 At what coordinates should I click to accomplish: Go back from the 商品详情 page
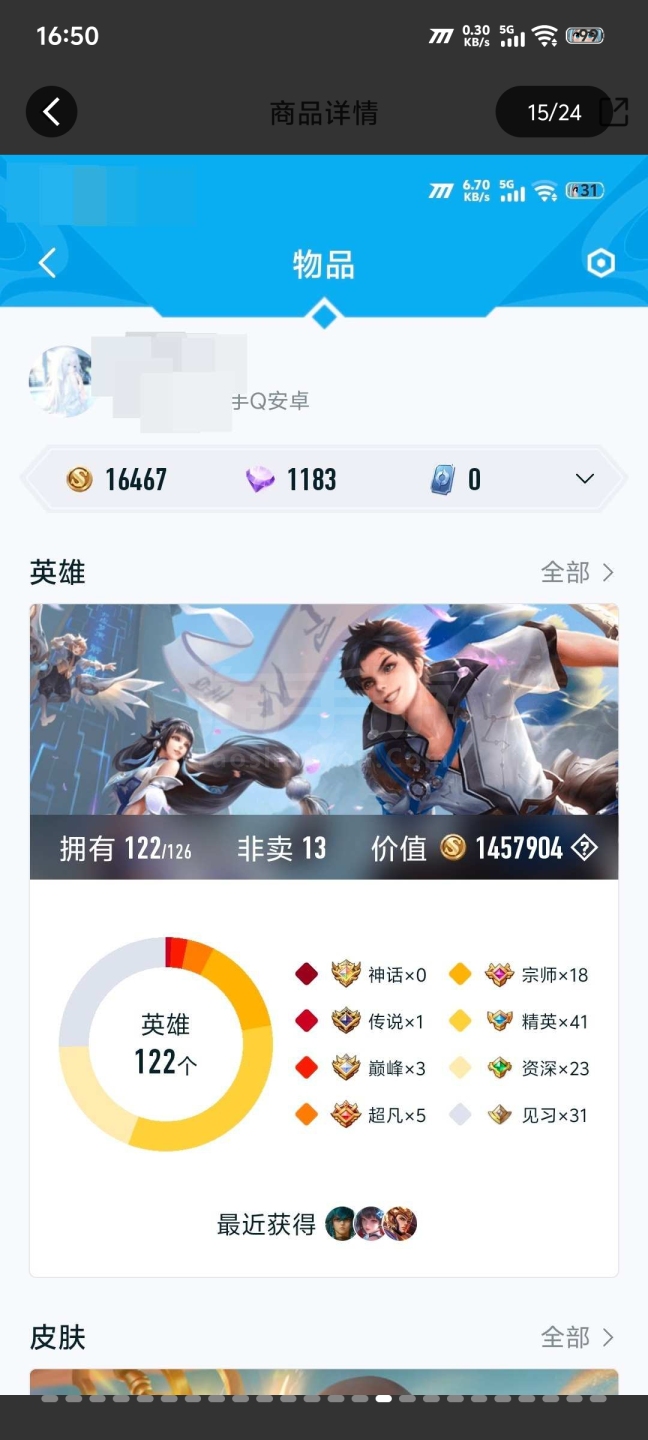[x=51, y=111]
